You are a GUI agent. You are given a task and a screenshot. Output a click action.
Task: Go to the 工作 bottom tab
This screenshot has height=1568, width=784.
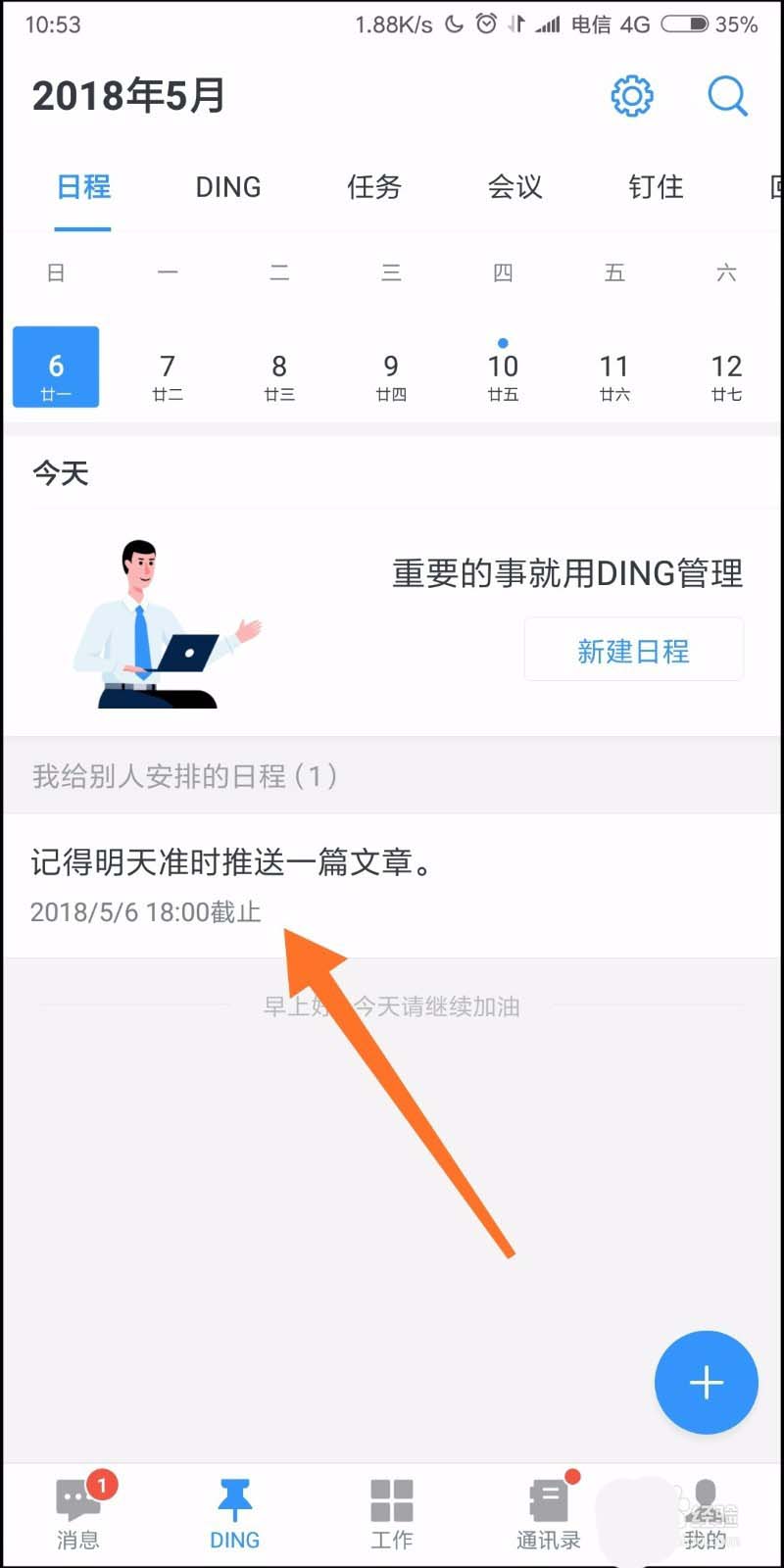392,1514
